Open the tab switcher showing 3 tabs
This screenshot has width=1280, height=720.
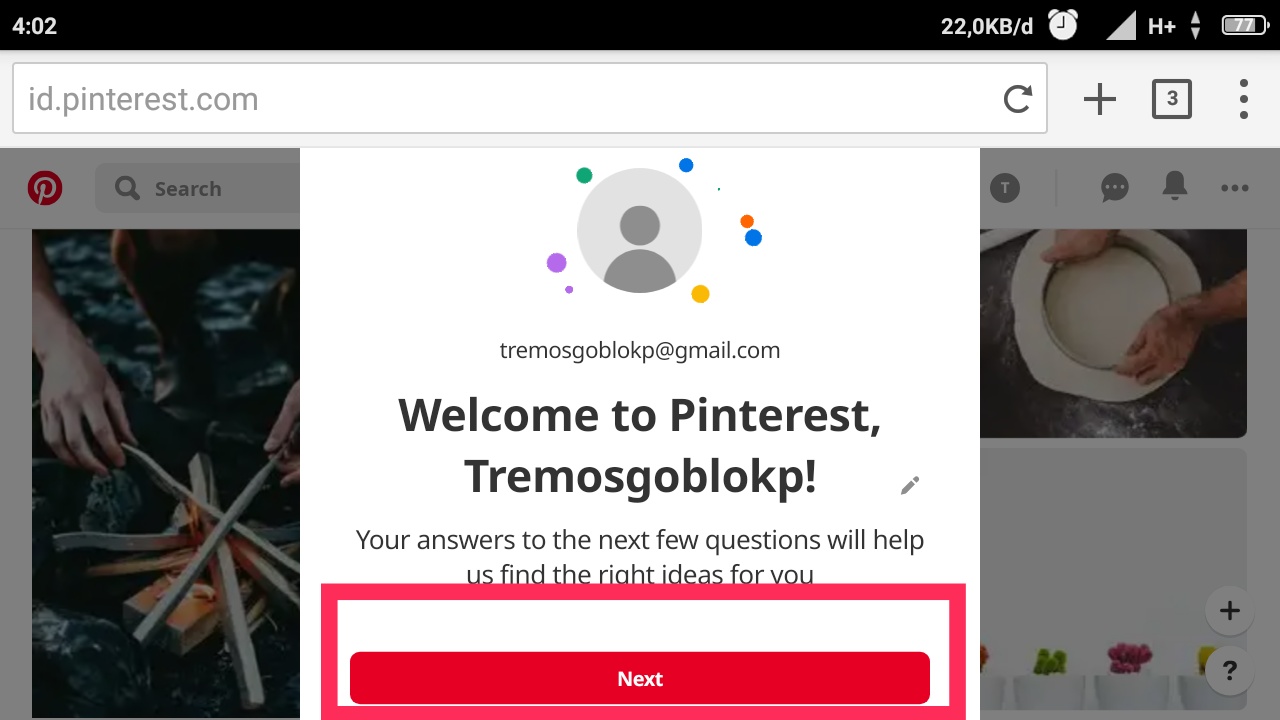[1171, 99]
